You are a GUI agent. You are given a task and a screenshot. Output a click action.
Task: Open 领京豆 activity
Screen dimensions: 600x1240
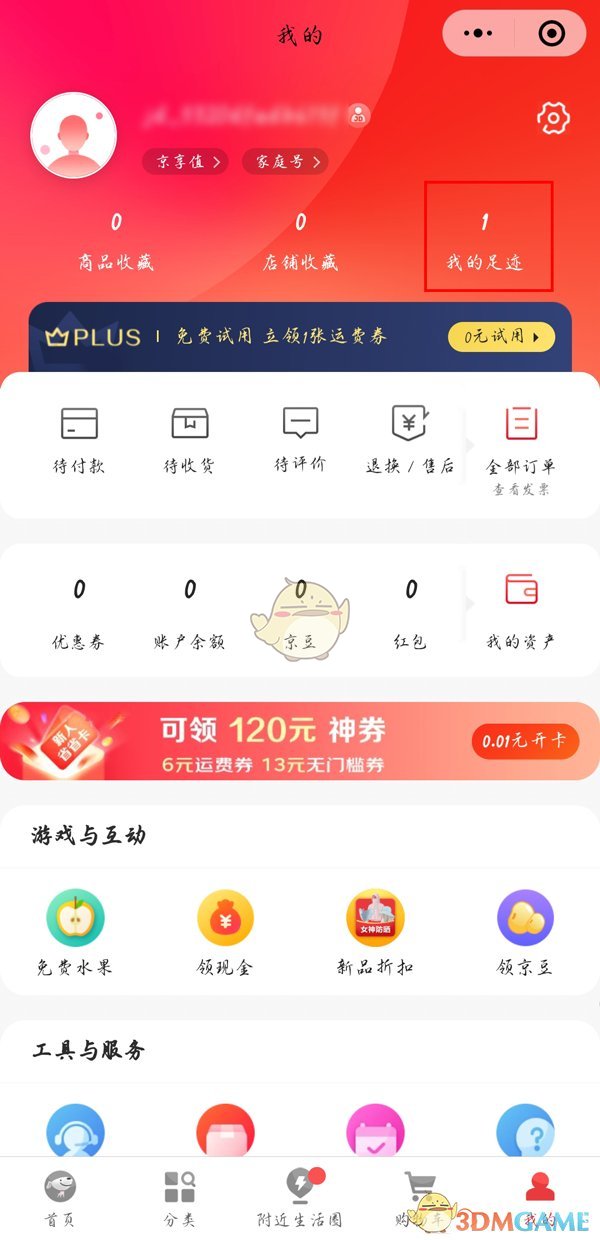(525, 932)
